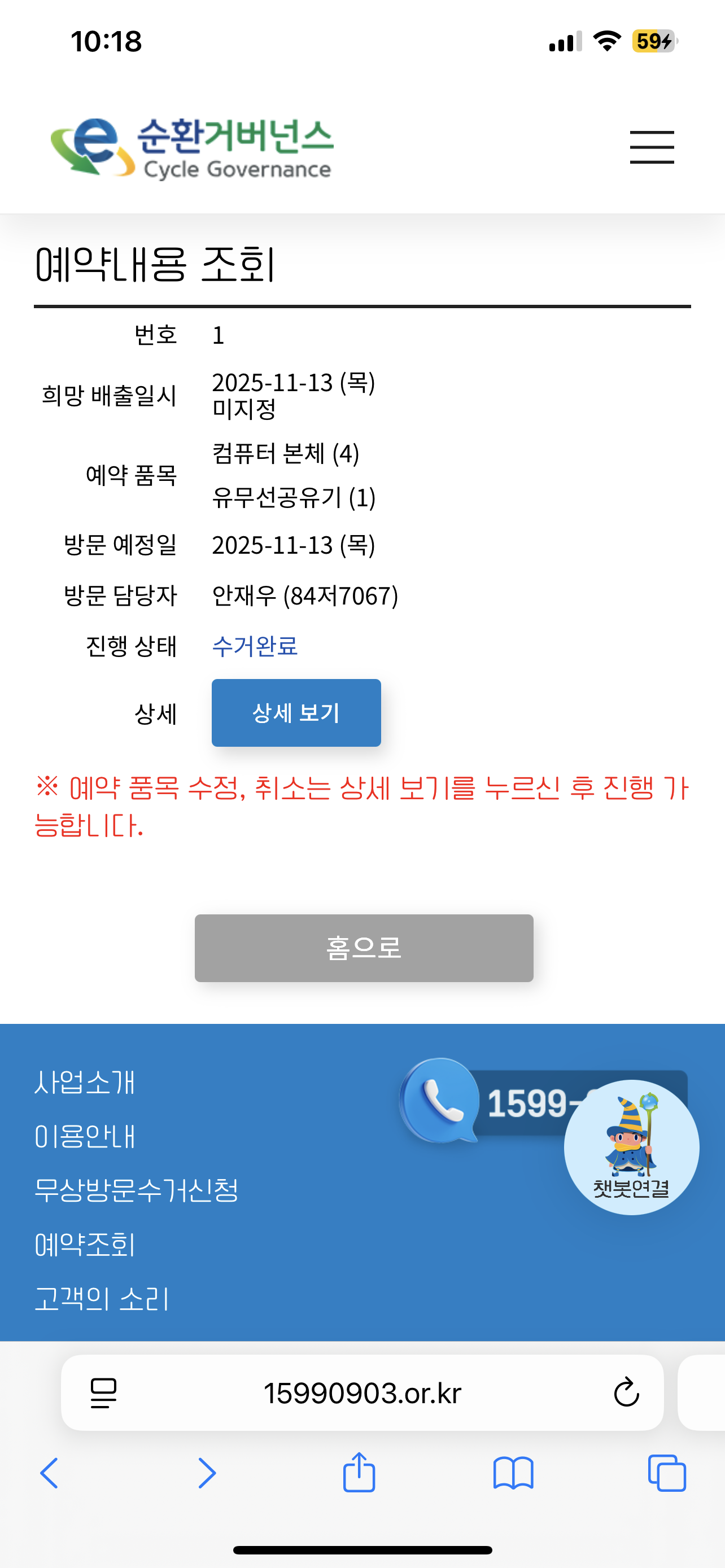Tap the 순환거버넌스 header logo

pyautogui.click(x=192, y=148)
